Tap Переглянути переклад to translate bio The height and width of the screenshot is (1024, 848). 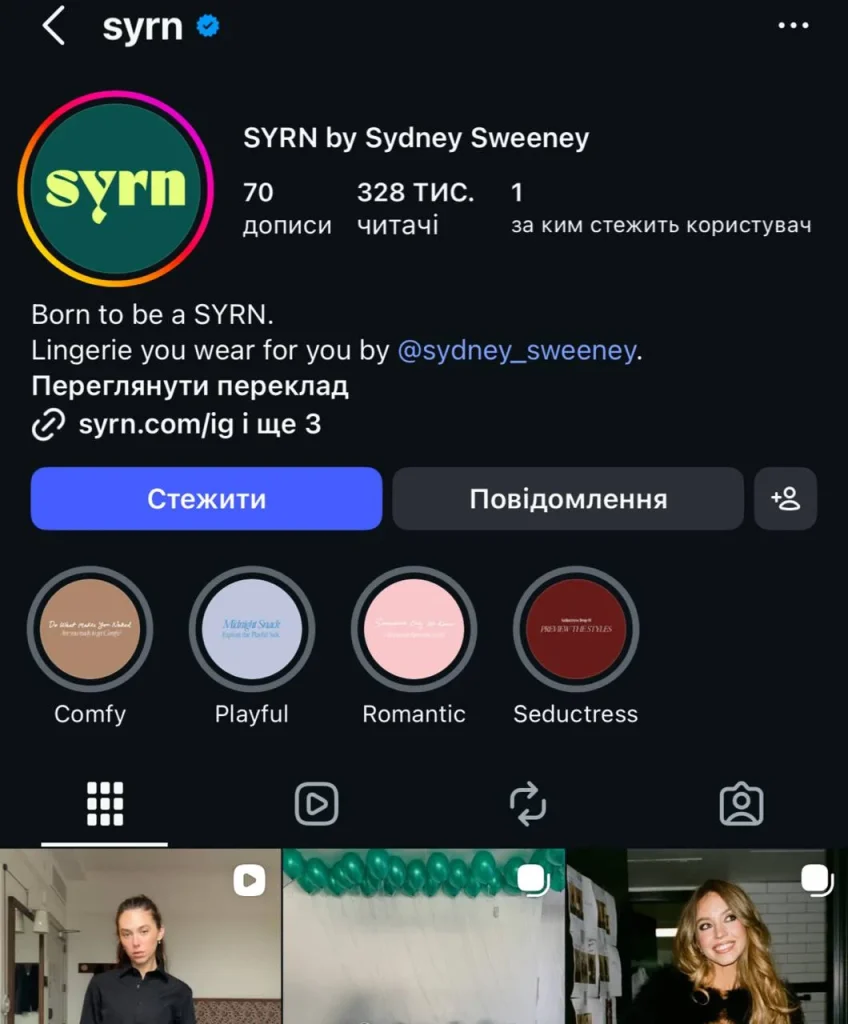pos(190,387)
